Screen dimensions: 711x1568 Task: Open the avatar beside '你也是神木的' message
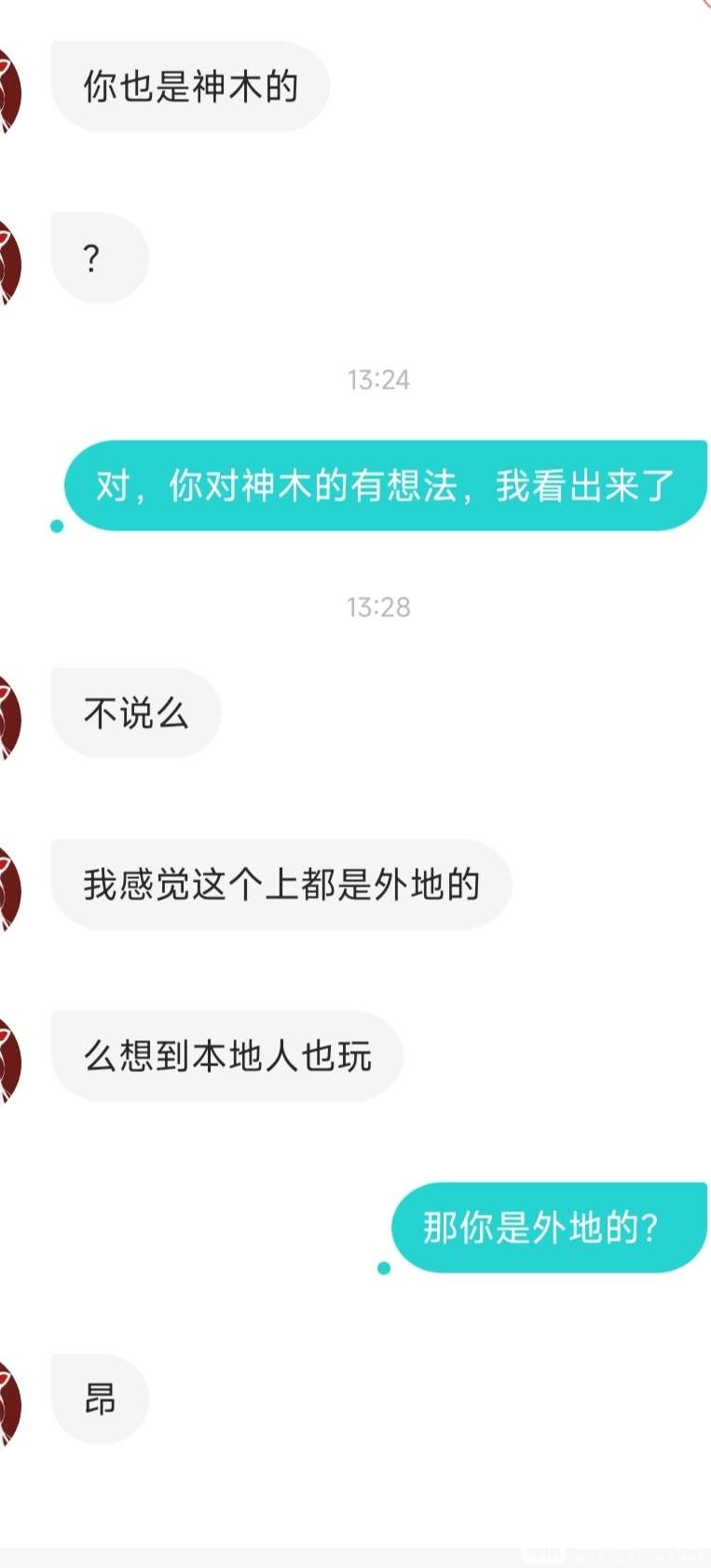click(7, 87)
